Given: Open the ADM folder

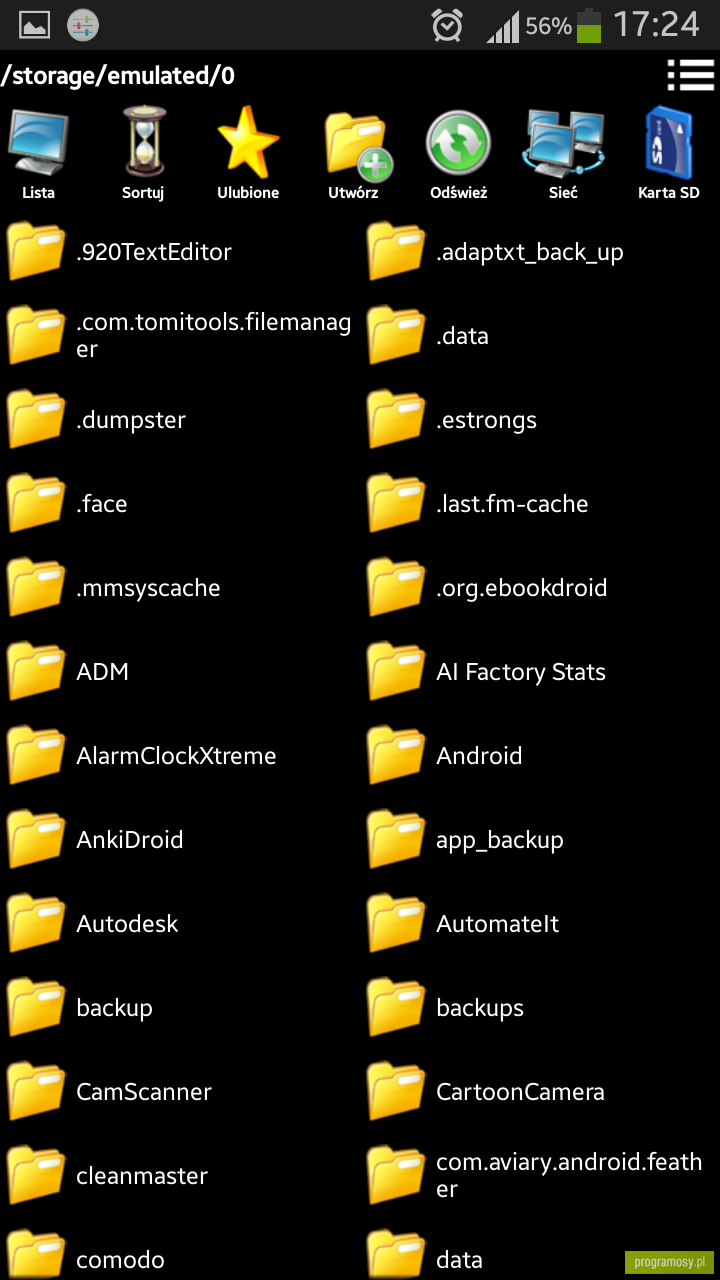Looking at the screenshot, I should click(180, 672).
